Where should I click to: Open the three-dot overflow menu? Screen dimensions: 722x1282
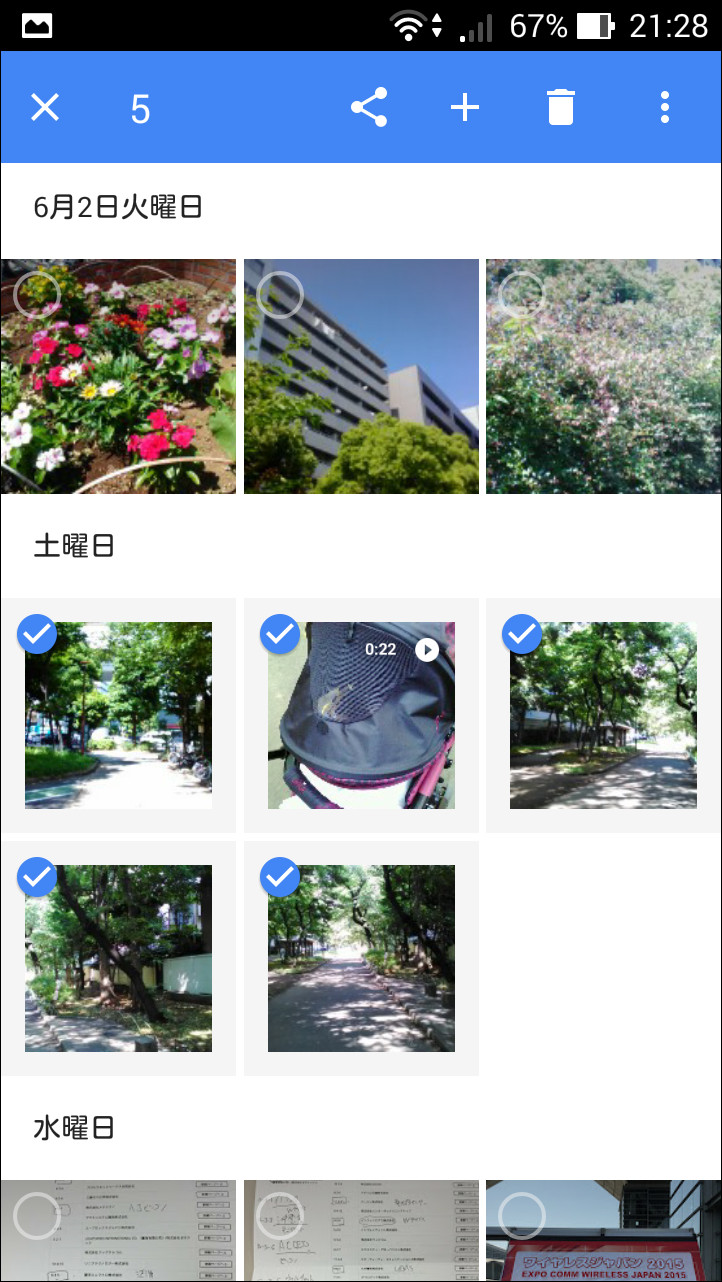point(664,107)
